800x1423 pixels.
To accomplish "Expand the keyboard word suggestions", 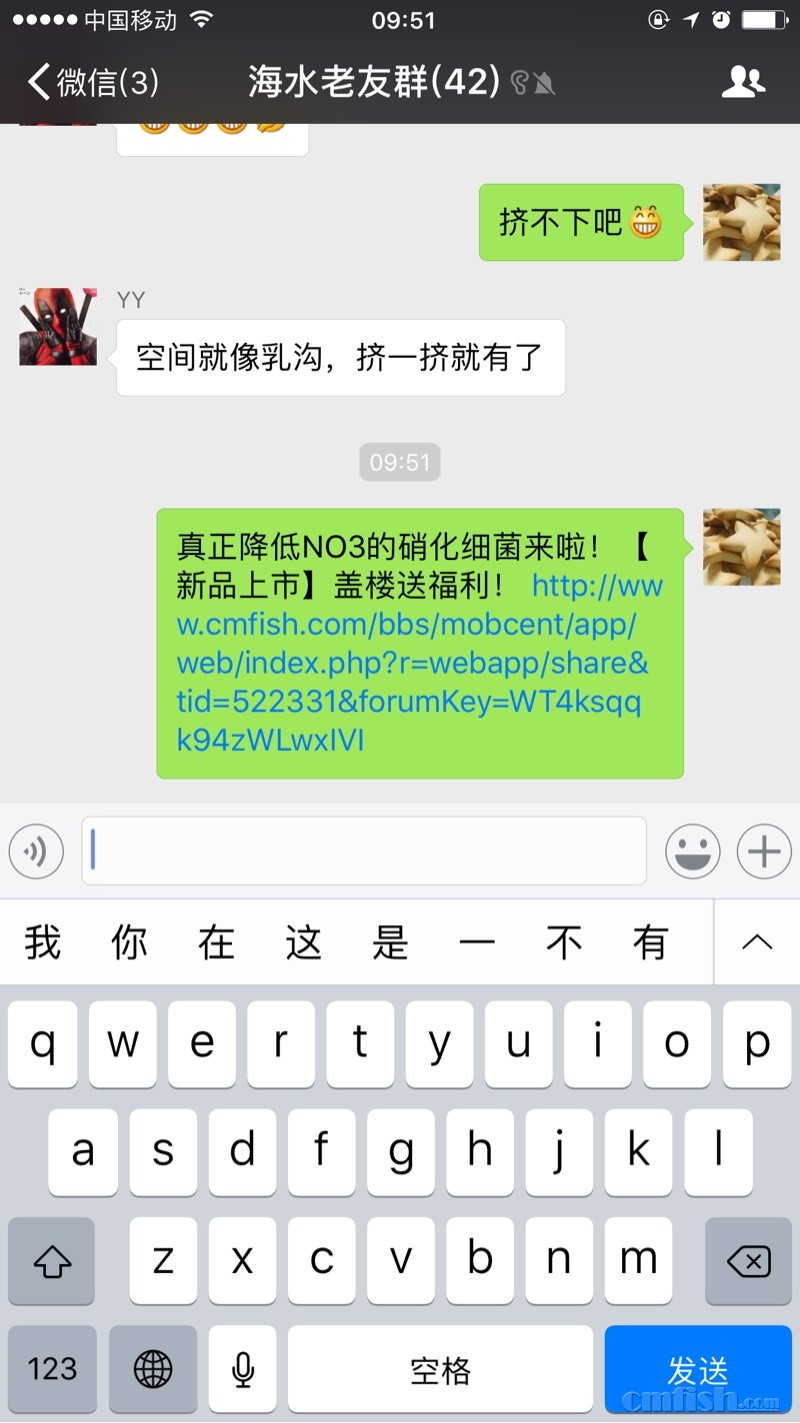I will click(757, 942).
